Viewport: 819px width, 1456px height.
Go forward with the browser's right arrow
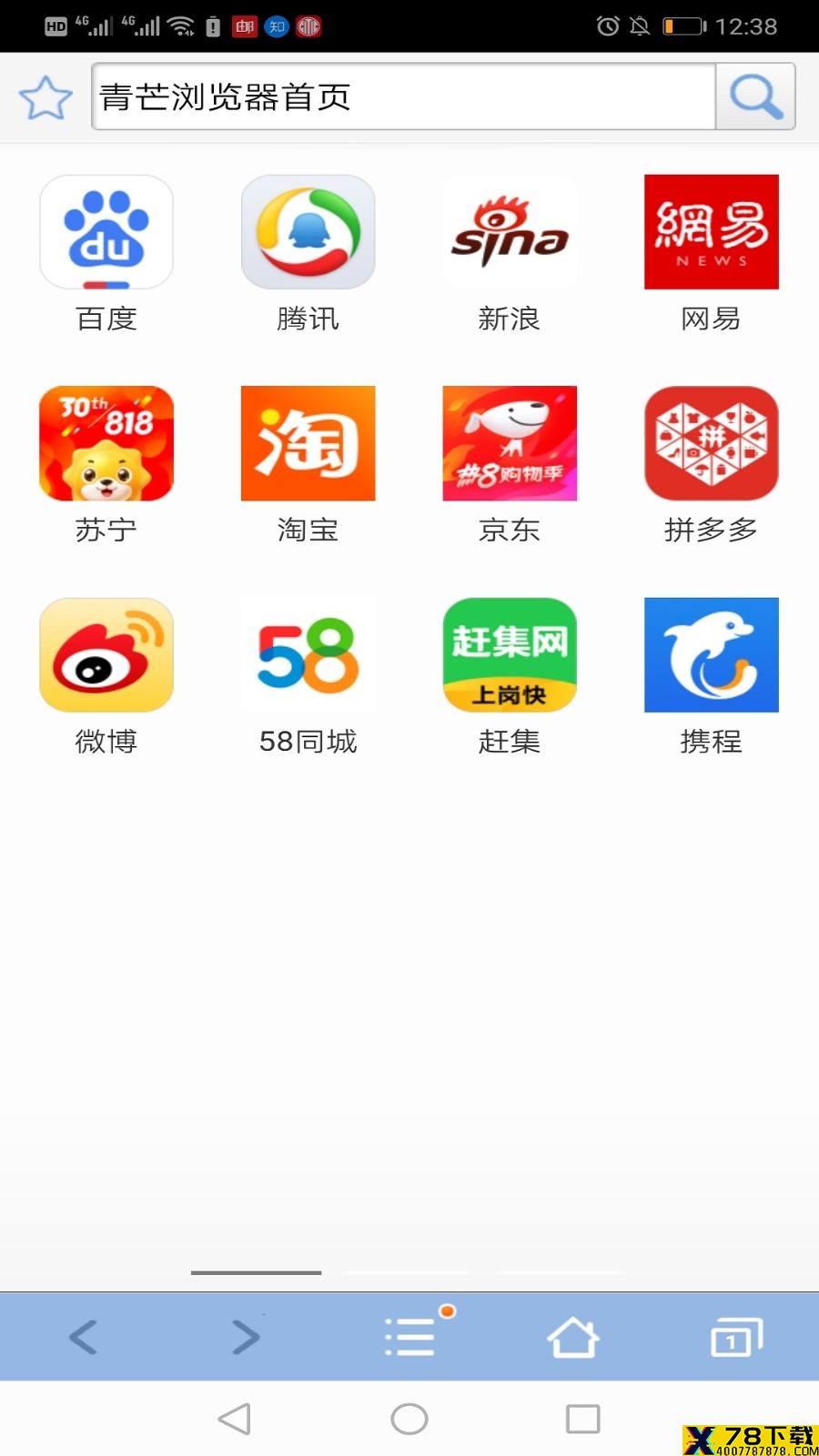click(246, 1337)
